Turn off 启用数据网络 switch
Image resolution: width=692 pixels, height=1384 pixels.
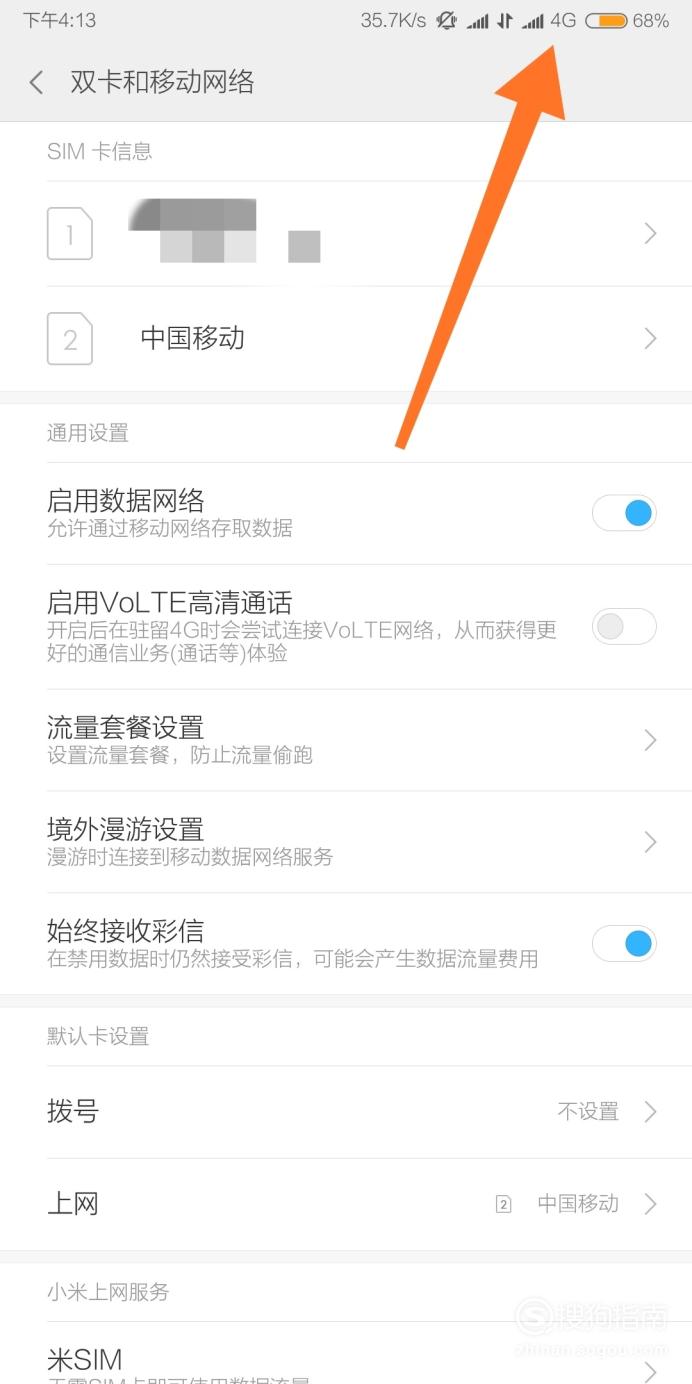[x=624, y=513]
